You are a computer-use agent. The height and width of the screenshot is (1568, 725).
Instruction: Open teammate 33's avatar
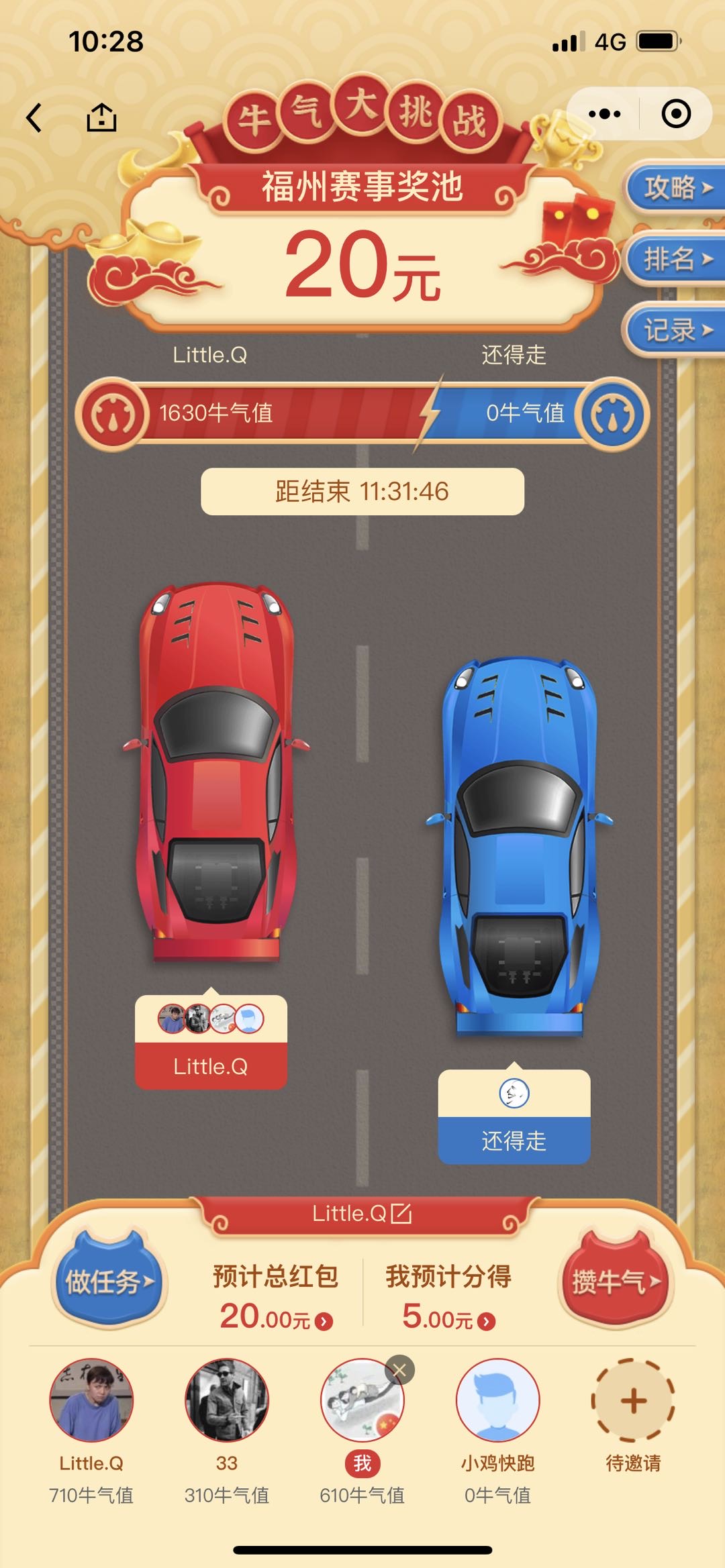[x=227, y=1400]
